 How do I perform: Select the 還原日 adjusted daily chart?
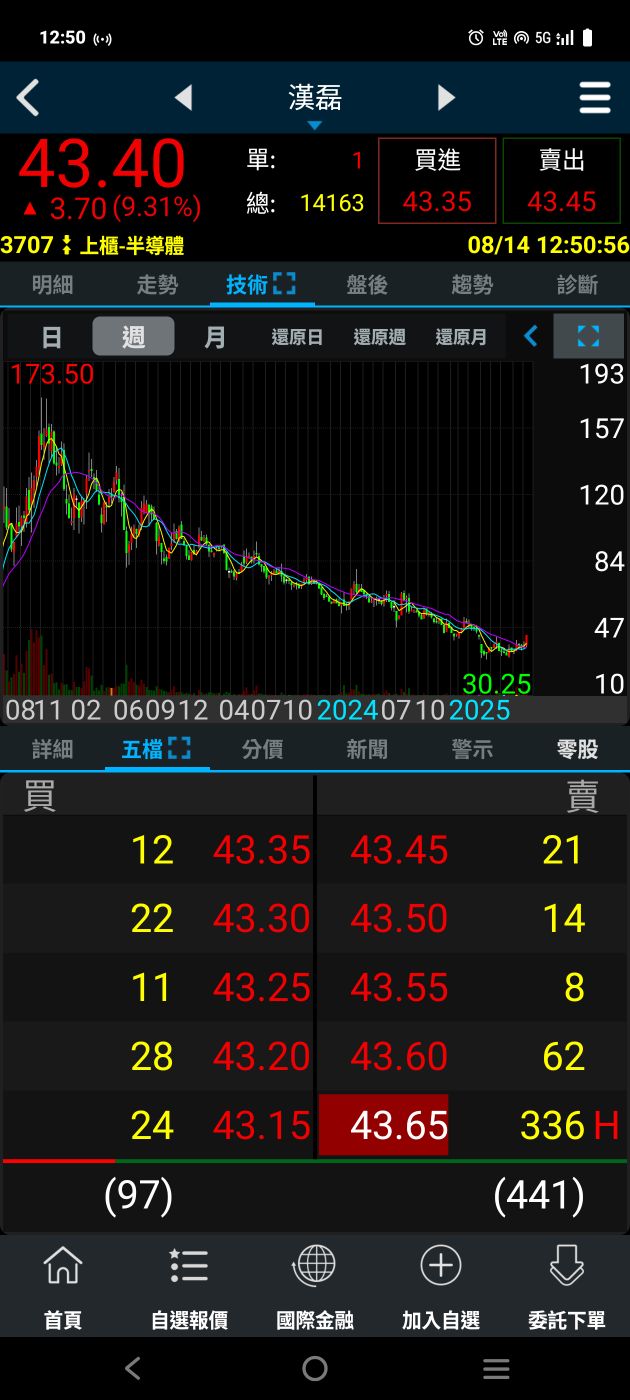click(297, 337)
